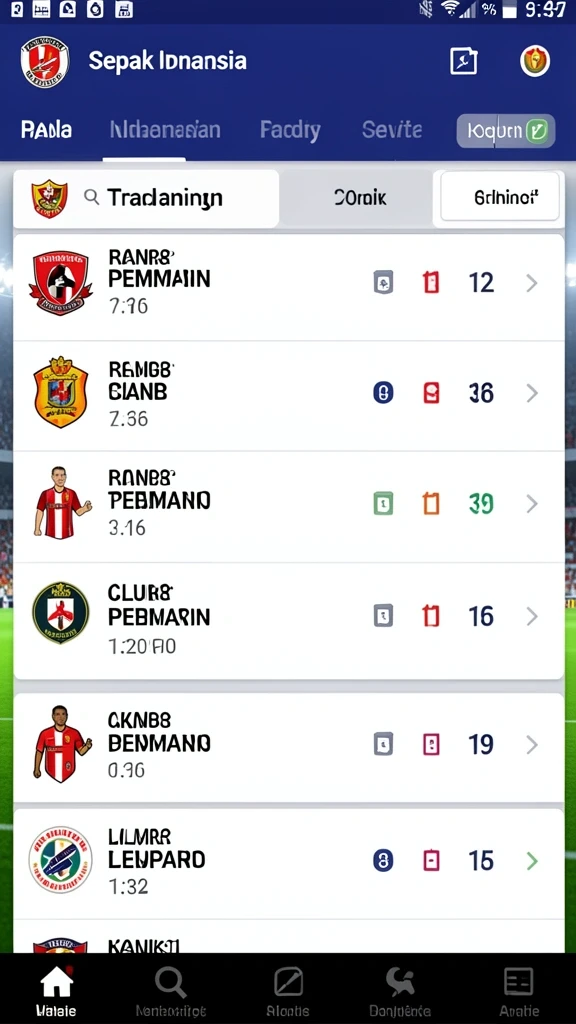Open the RANR8 PEMMAIN row with score 12

pyautogui.click(x=289, y=284)
